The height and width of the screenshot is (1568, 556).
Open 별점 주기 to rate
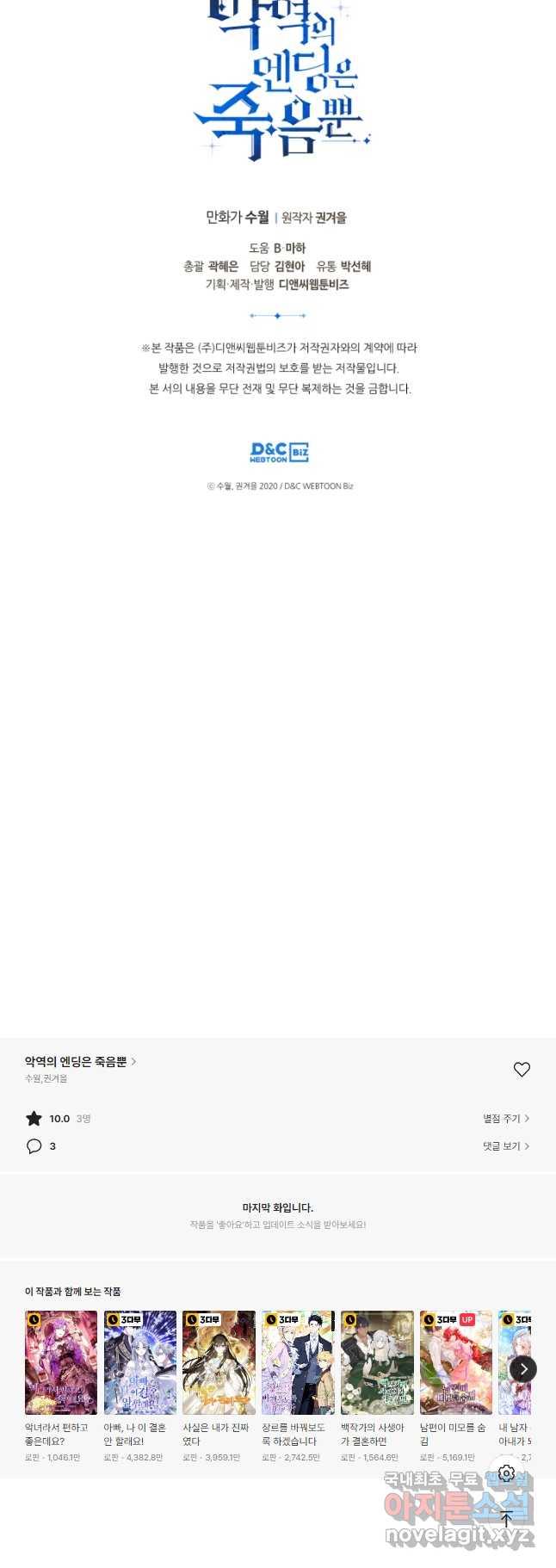click(x=505, y=1118)
